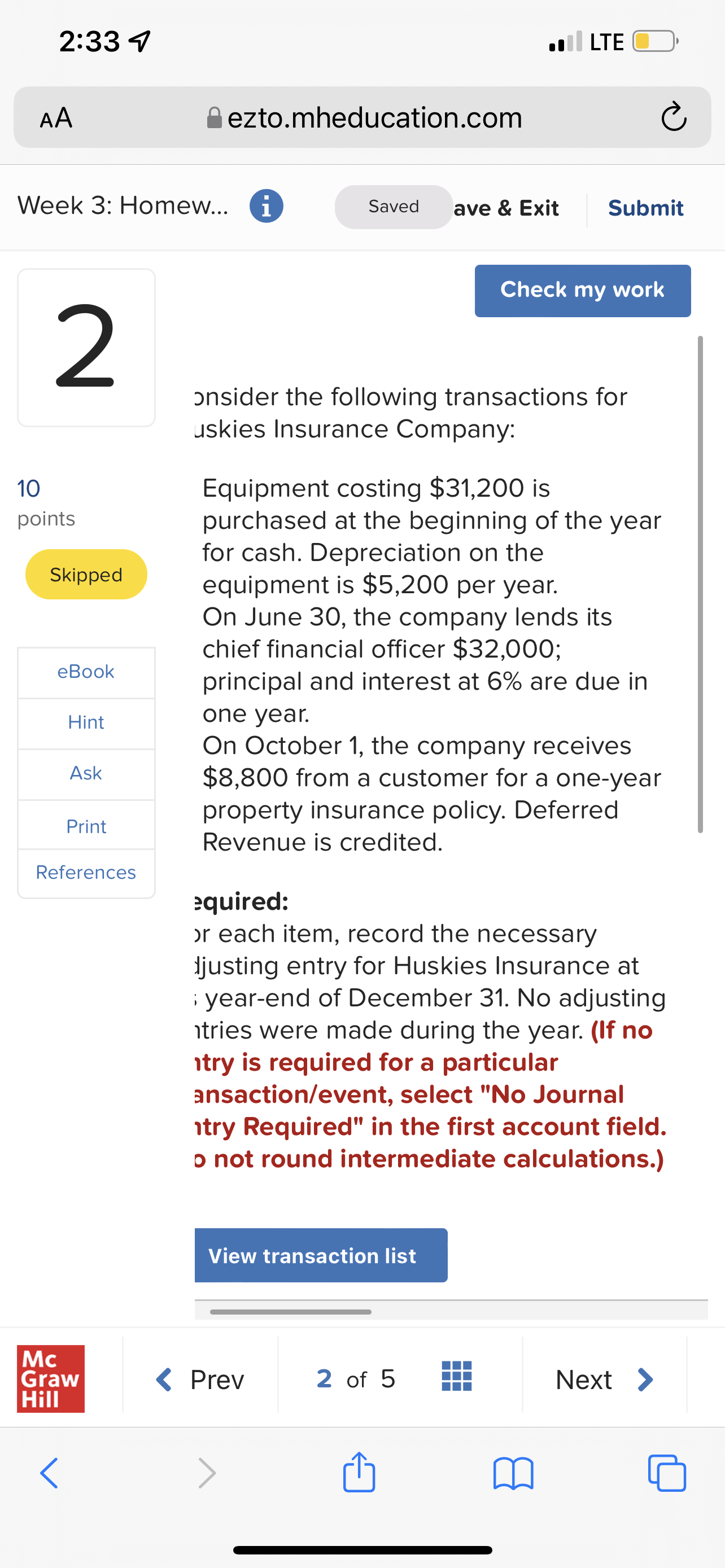The image size is (725, 1568).
Task: Tap the AA reader text-size button
Action: pyautogui.click(x=56, y=117)
